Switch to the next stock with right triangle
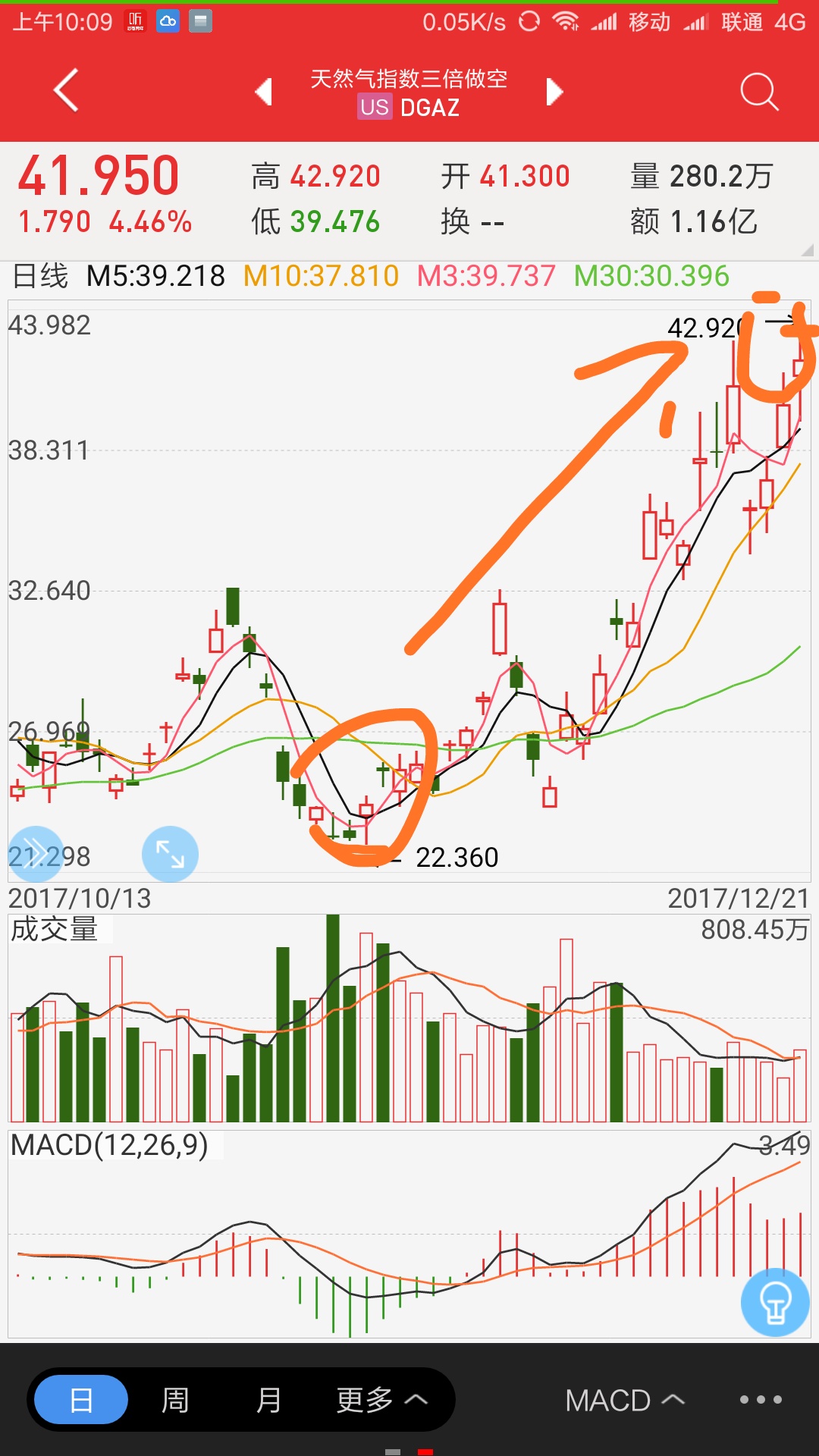 tap(555, 92)
